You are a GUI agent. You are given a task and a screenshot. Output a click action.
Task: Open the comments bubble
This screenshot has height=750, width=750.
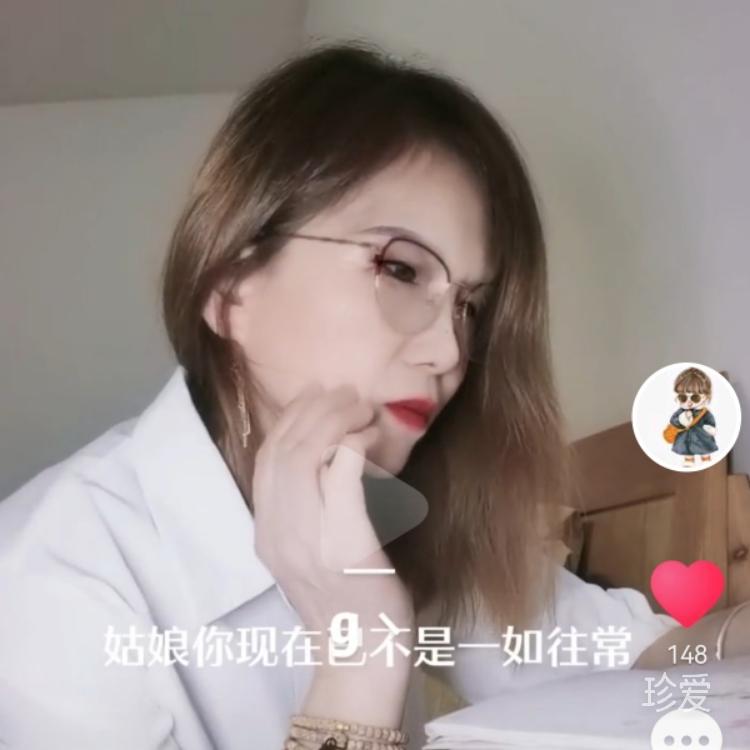pos(687,732)
